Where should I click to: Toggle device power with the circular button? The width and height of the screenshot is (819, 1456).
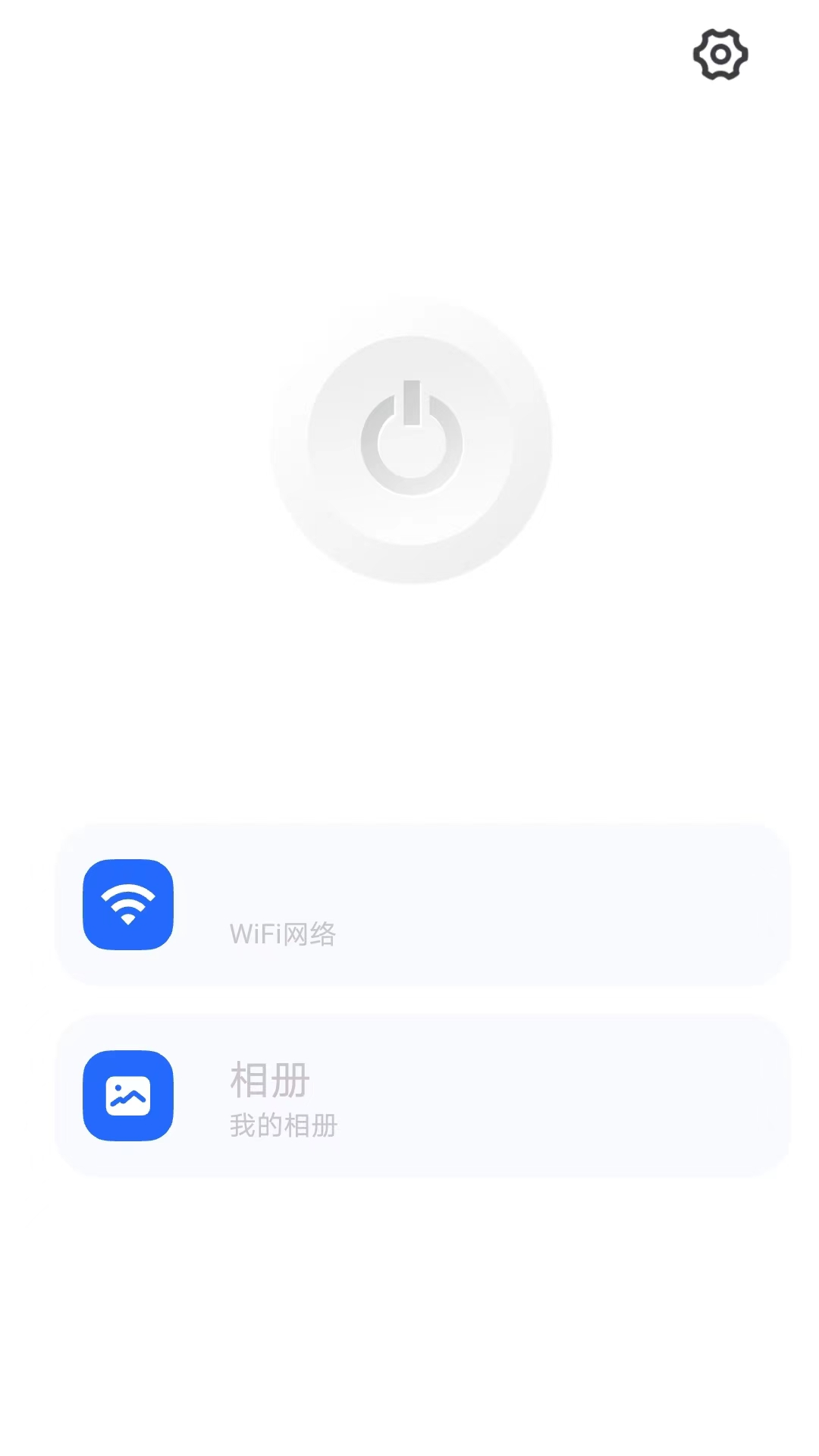409,438
